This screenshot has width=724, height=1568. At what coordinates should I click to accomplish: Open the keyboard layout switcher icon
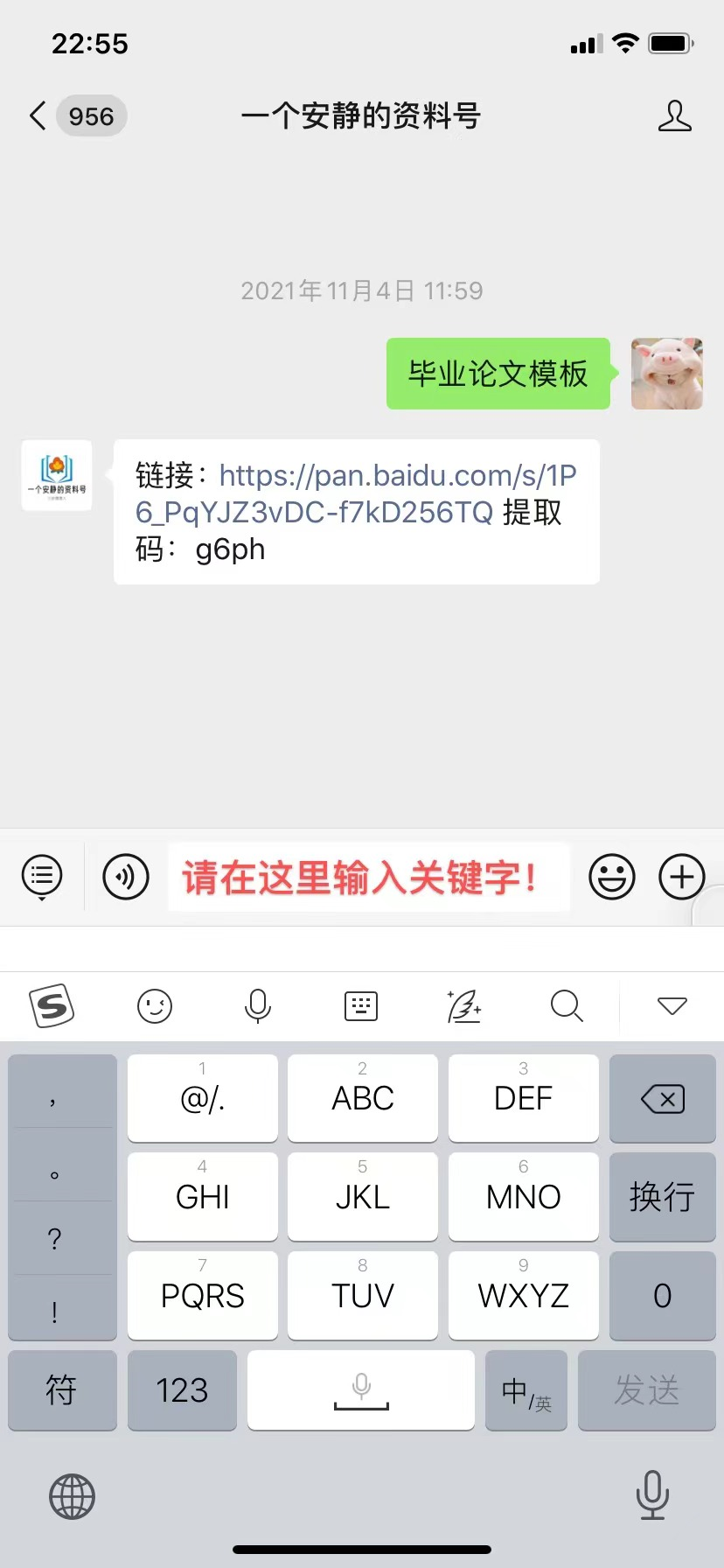click(361, 1006)
